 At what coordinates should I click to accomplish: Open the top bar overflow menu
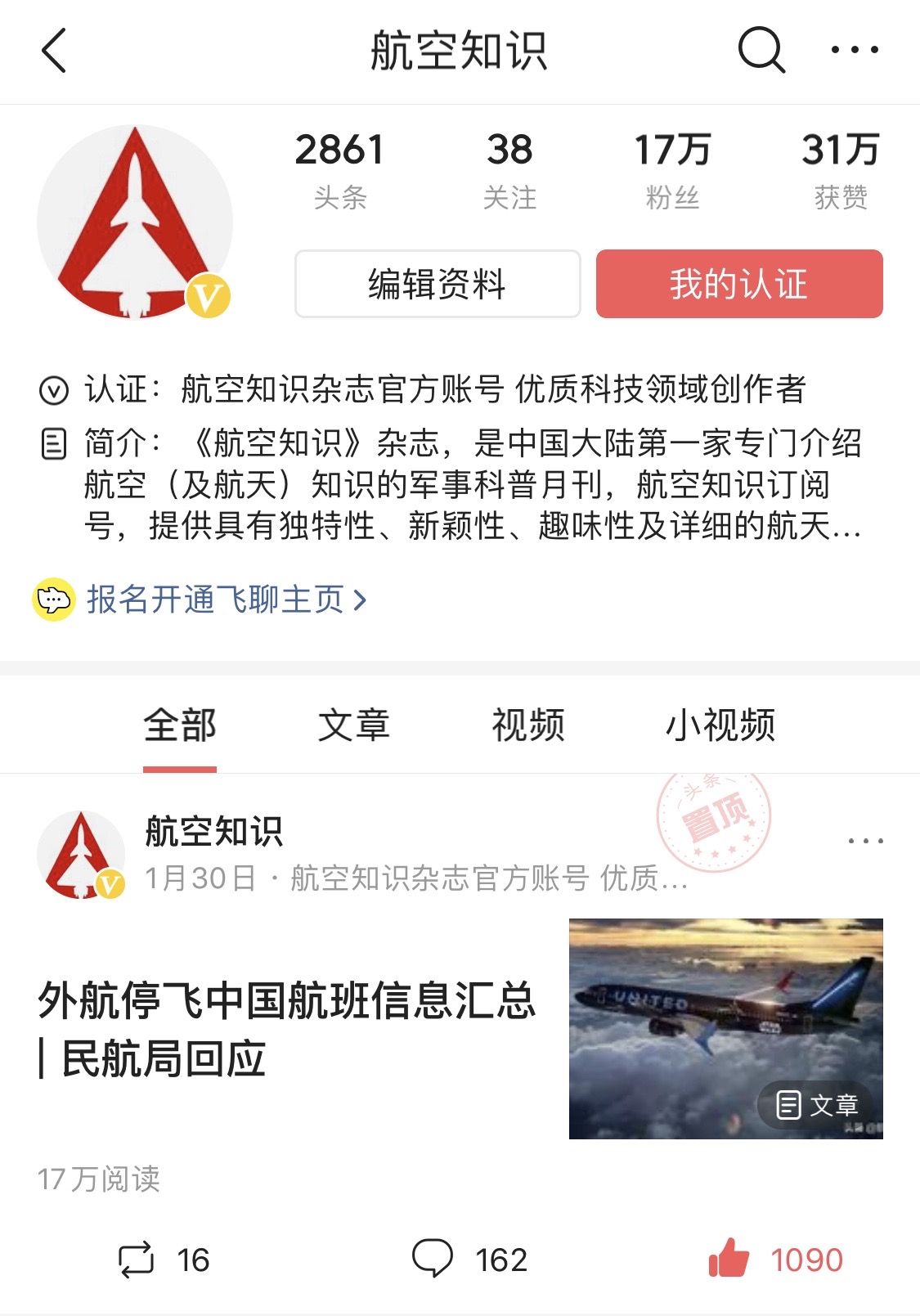pos(855,51)
